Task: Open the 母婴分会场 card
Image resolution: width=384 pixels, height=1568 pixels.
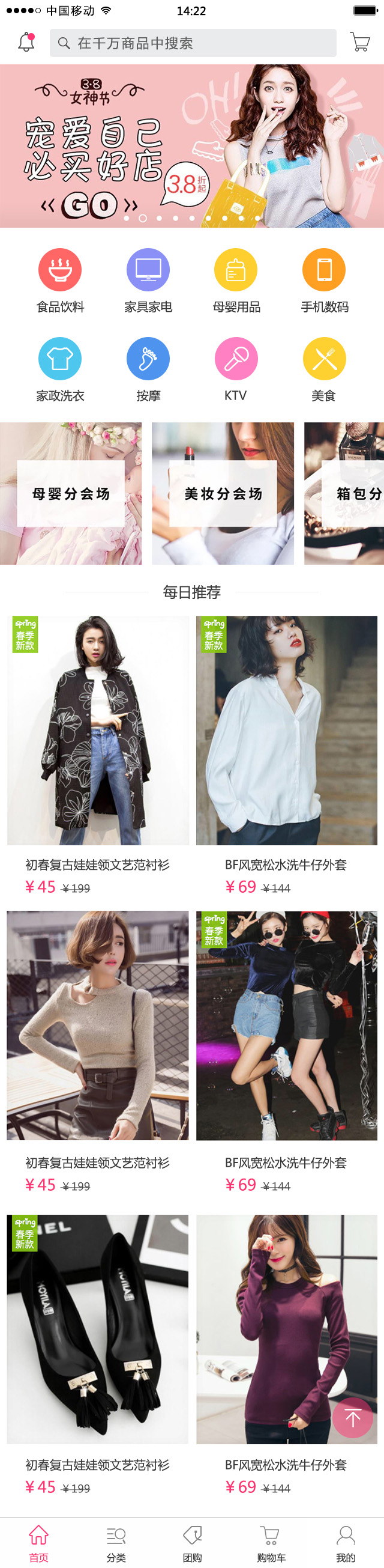Action: 71,494
